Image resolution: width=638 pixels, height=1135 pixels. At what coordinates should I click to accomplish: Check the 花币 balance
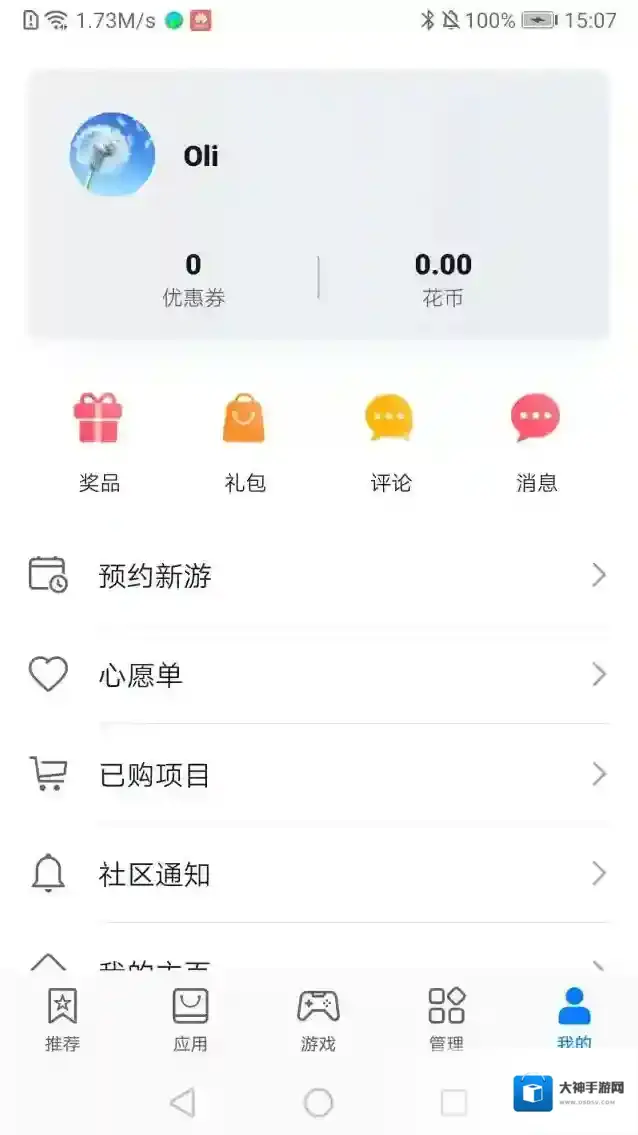(x=443, y=279)
